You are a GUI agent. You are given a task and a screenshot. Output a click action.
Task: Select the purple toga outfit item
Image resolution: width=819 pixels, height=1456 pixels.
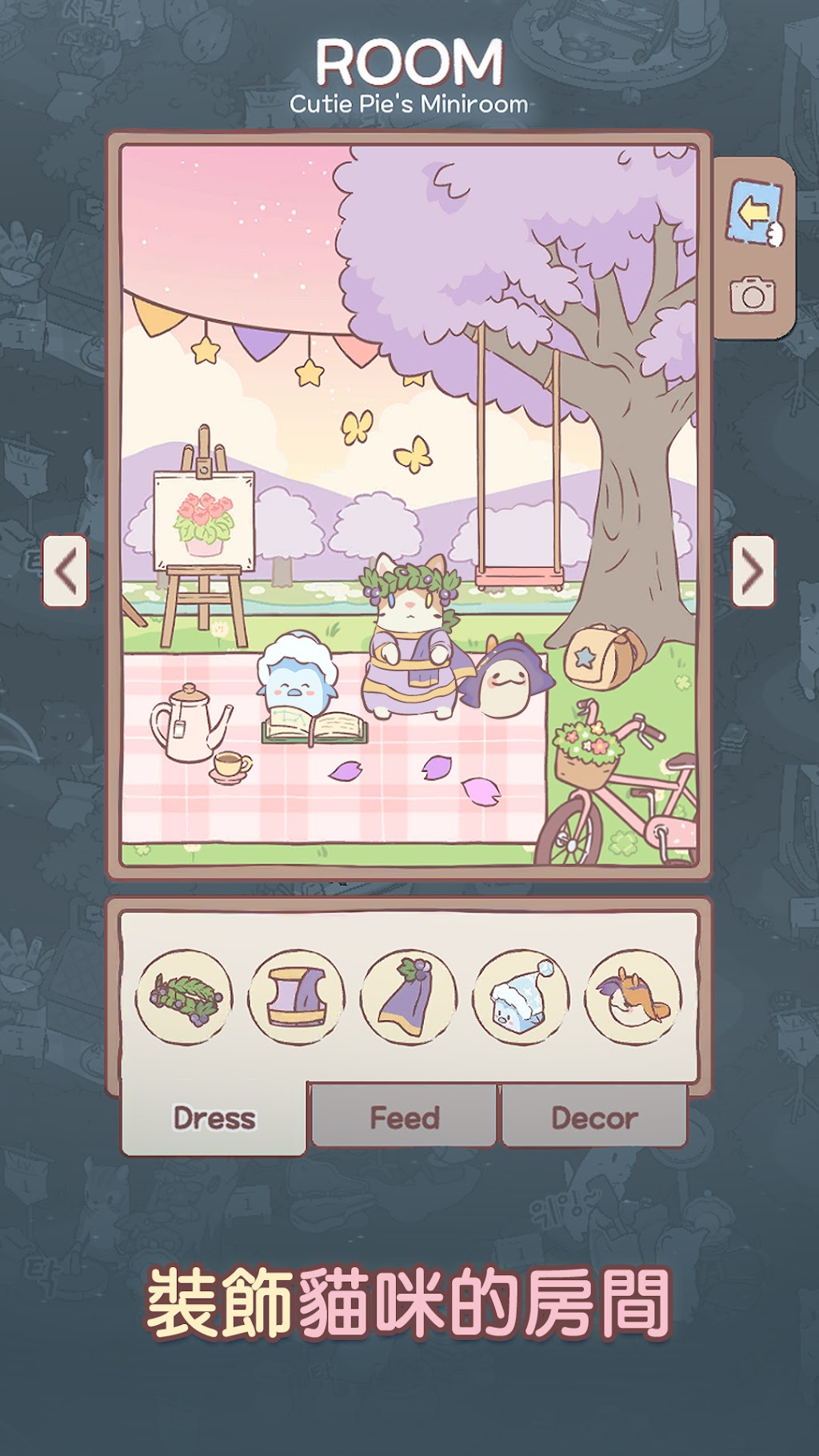(x=297, y=998)
